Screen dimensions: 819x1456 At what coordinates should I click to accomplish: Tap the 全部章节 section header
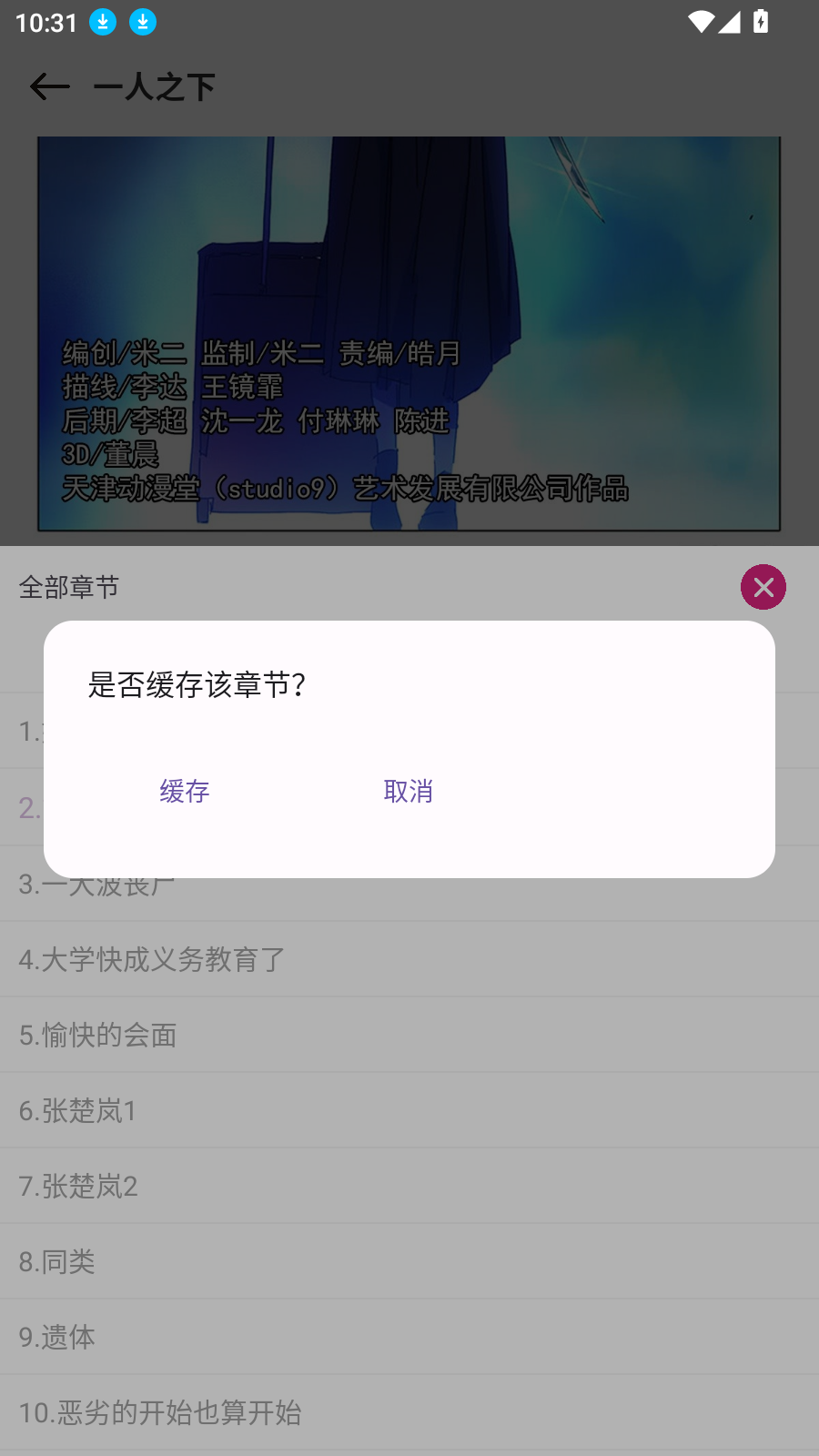pyautogui.click(x=68, y=587)
